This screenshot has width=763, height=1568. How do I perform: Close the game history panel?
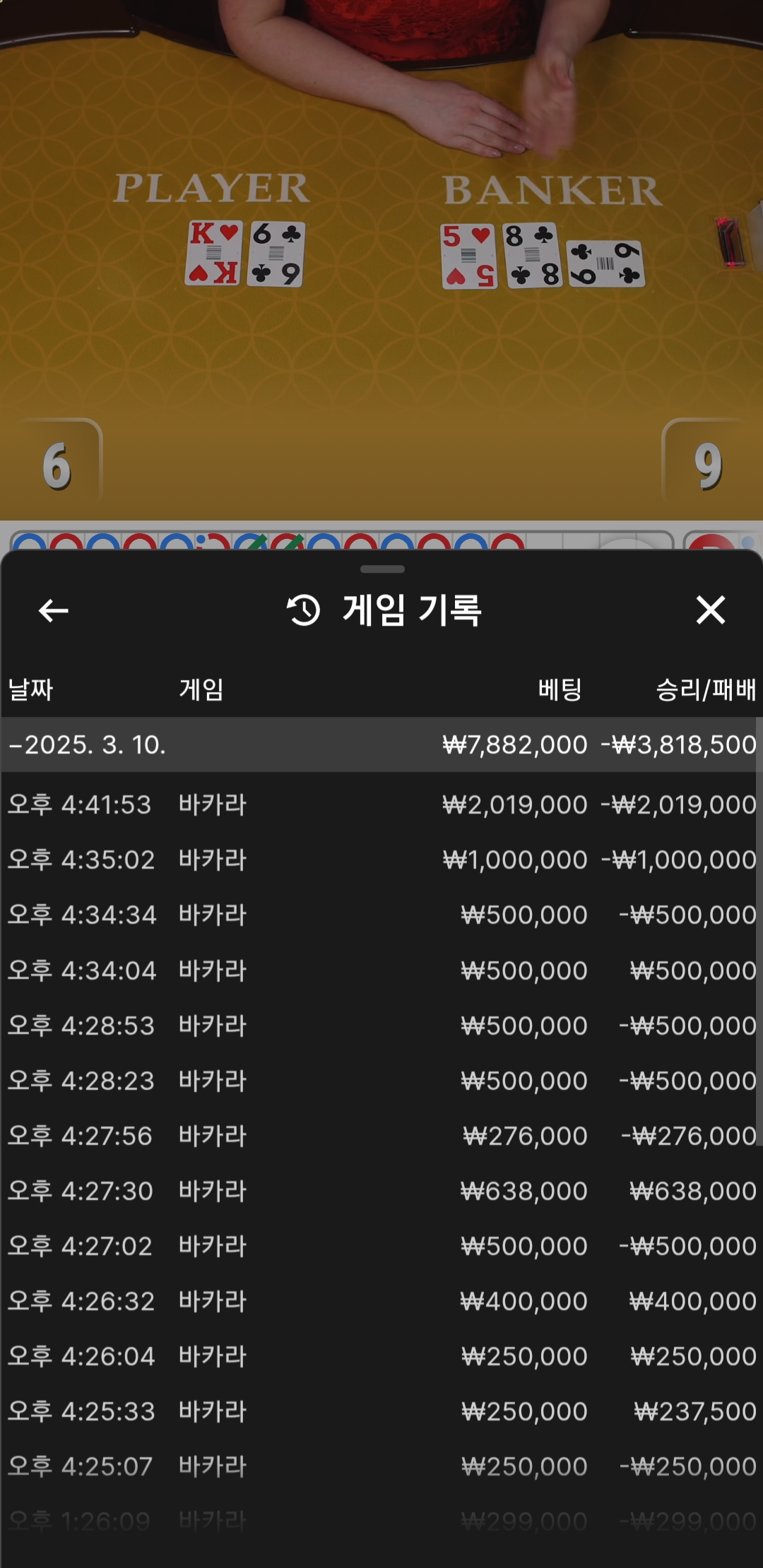pos(710,610)
